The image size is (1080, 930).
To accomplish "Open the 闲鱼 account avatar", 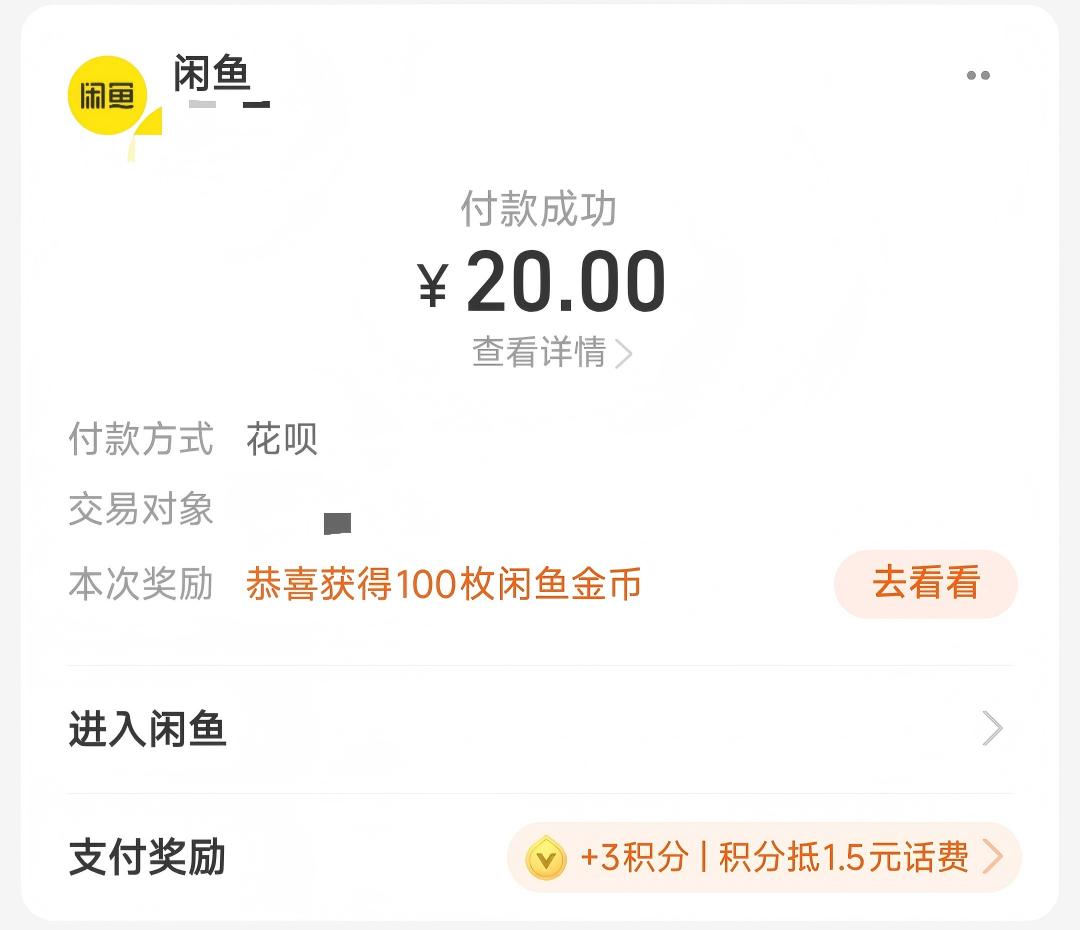I will [x=107, y=96].
